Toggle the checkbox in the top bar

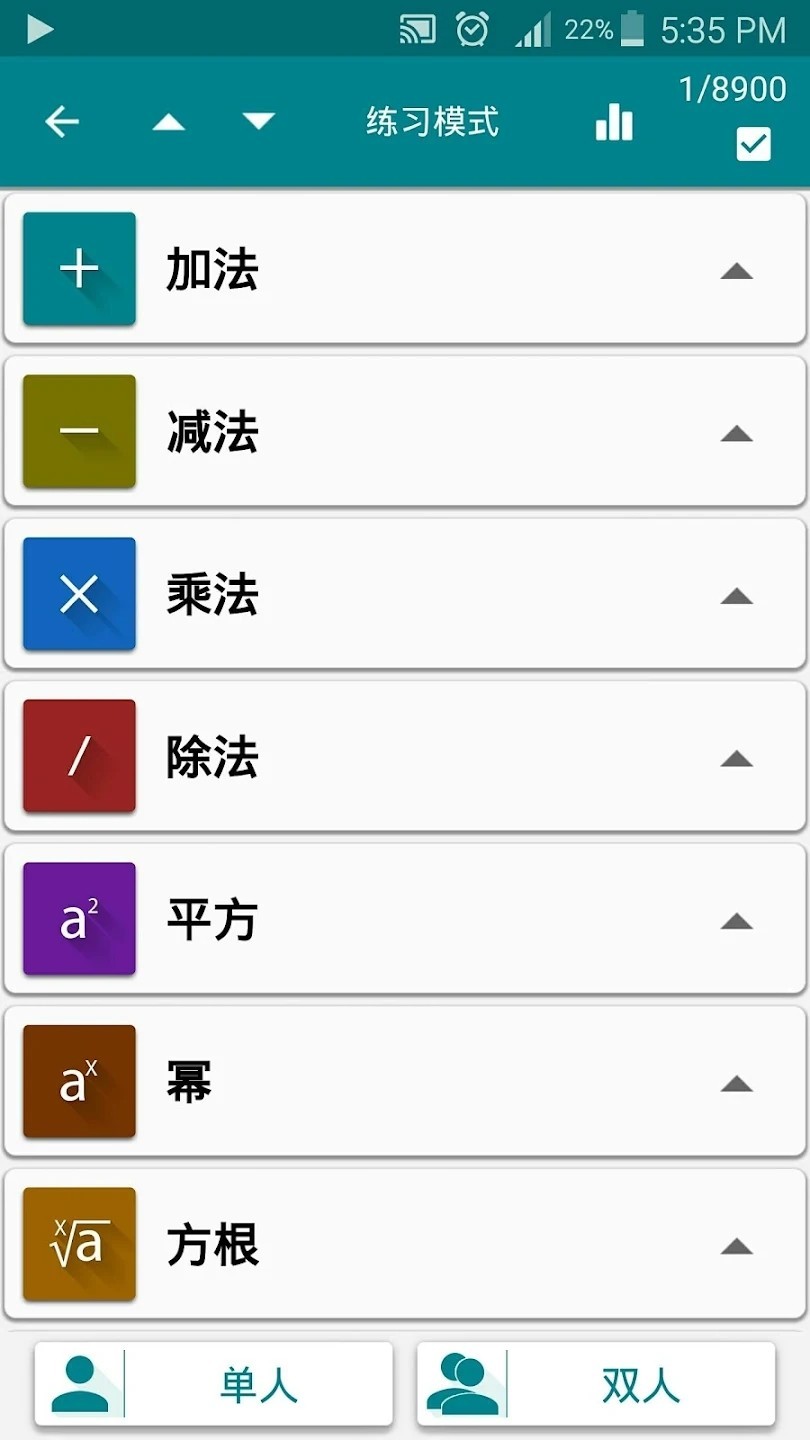click(x=753, y=144)
